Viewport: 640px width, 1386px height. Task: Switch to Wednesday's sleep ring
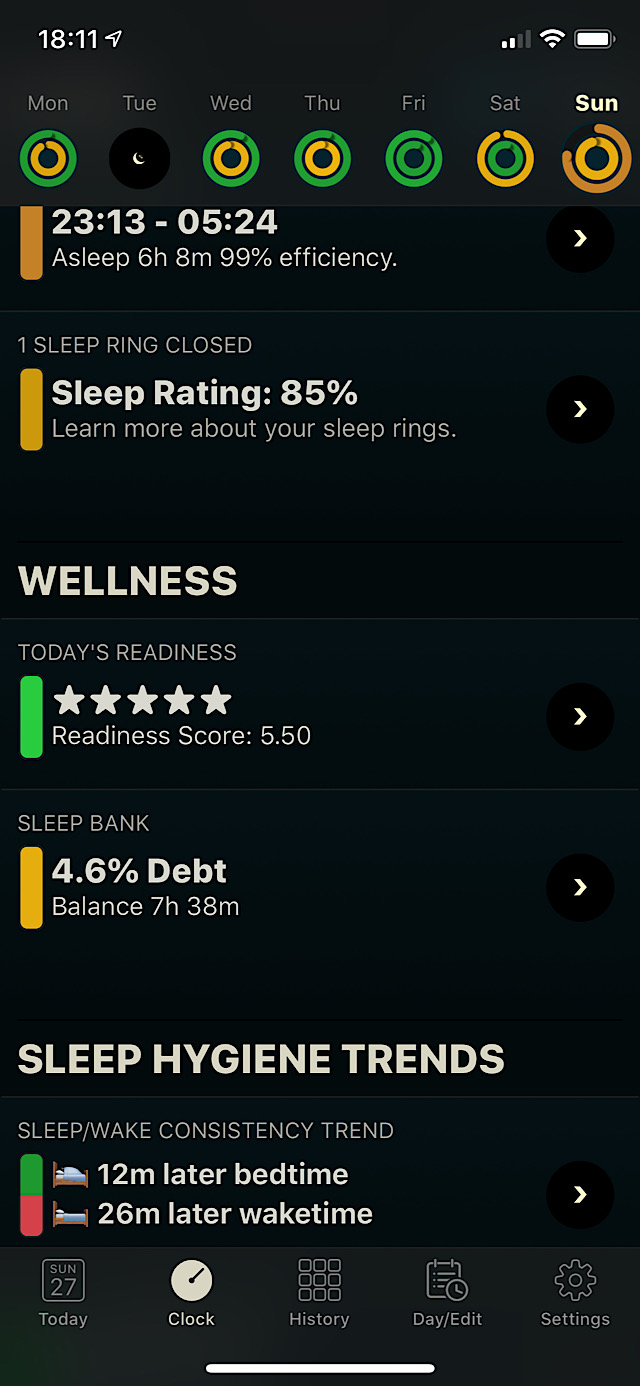click(231, 157)
